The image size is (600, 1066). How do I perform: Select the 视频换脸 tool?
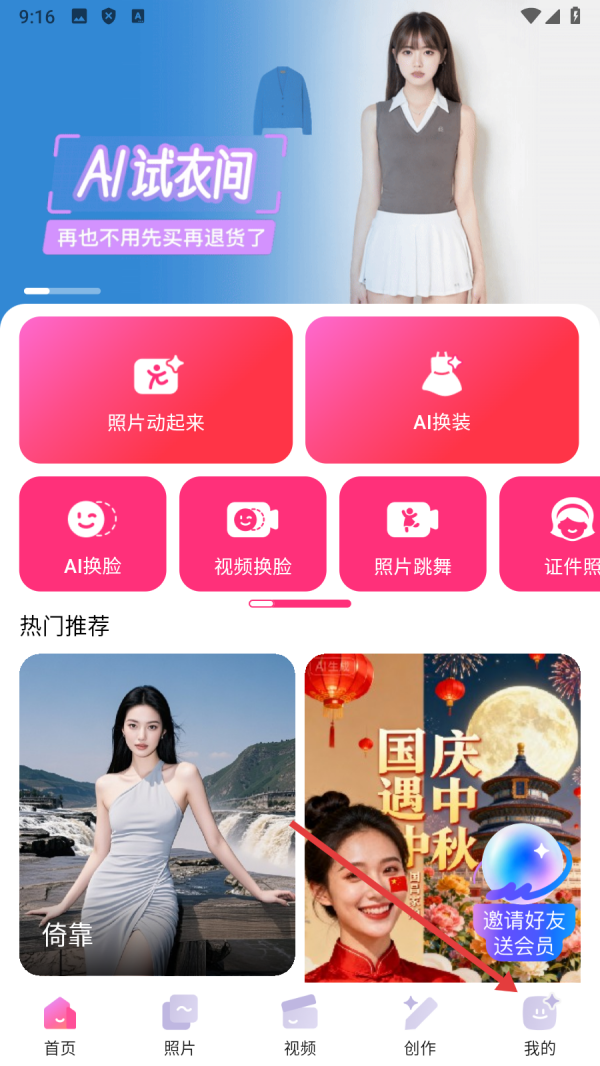coord(252,534)
